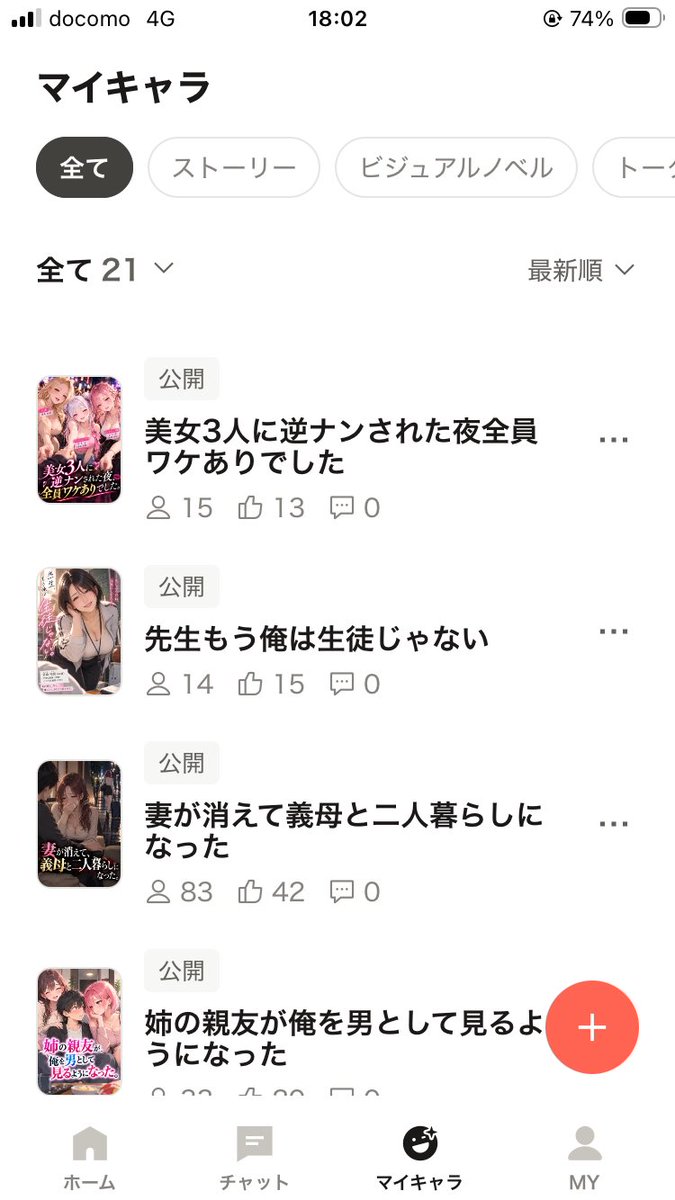Open the MY tab

[x=584, y=1158]
